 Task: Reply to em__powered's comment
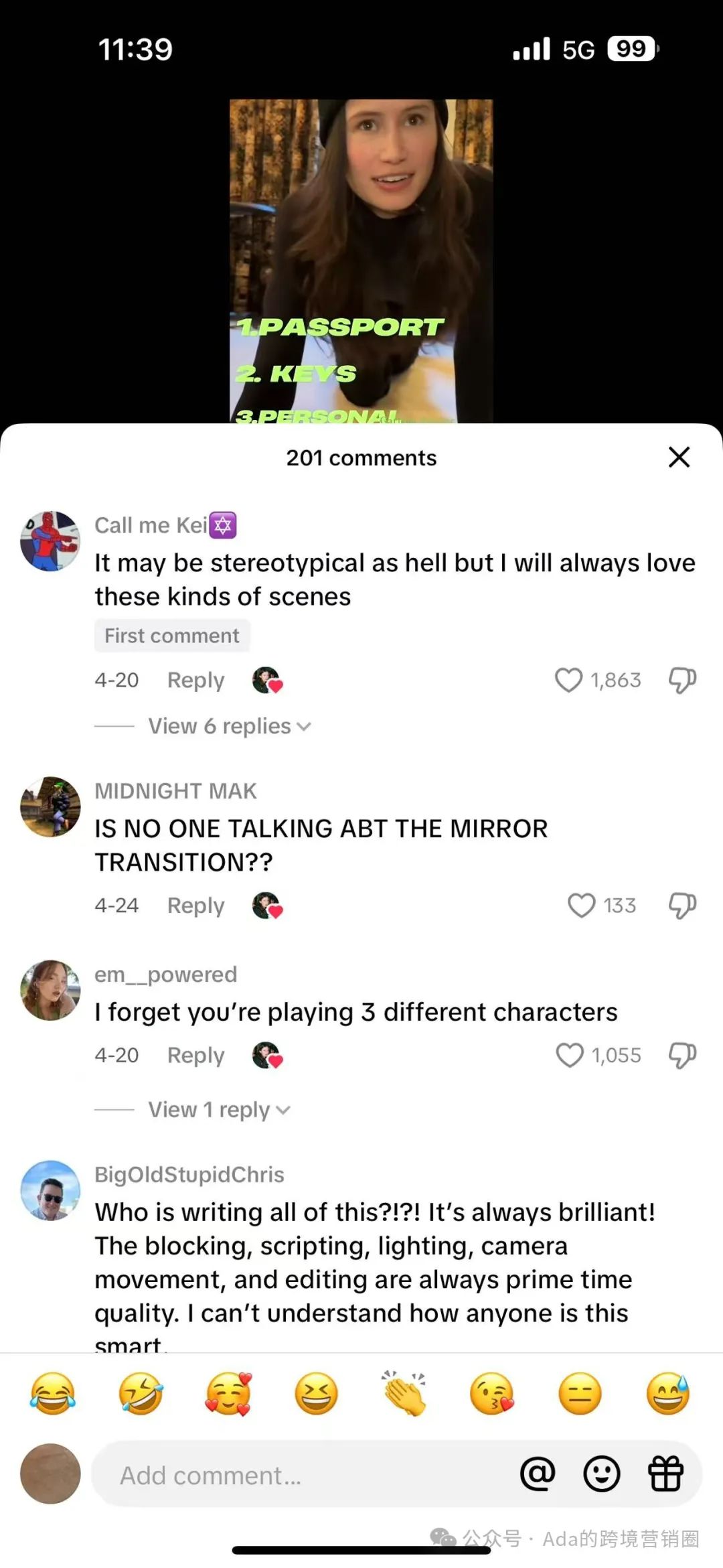(195, 1056)
